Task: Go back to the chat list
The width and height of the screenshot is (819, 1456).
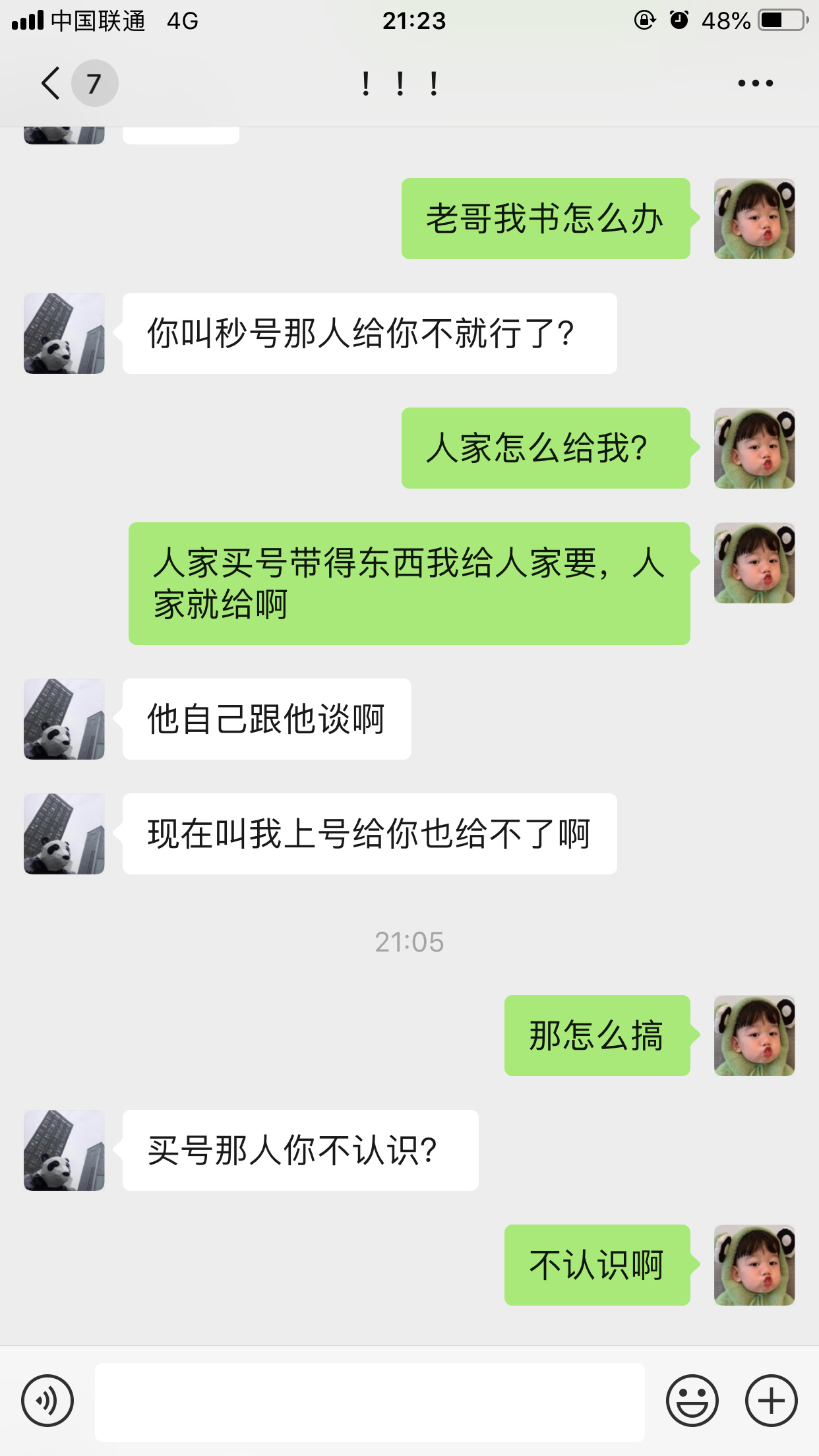Action: tap(51, 84)
